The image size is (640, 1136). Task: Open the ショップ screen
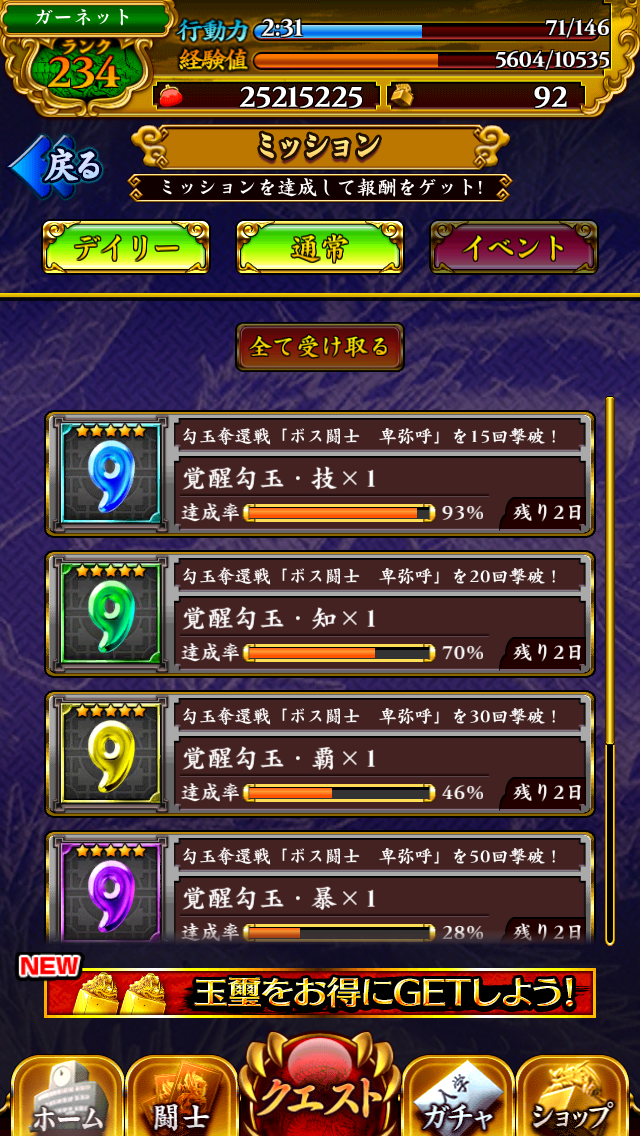[572, 1098]
